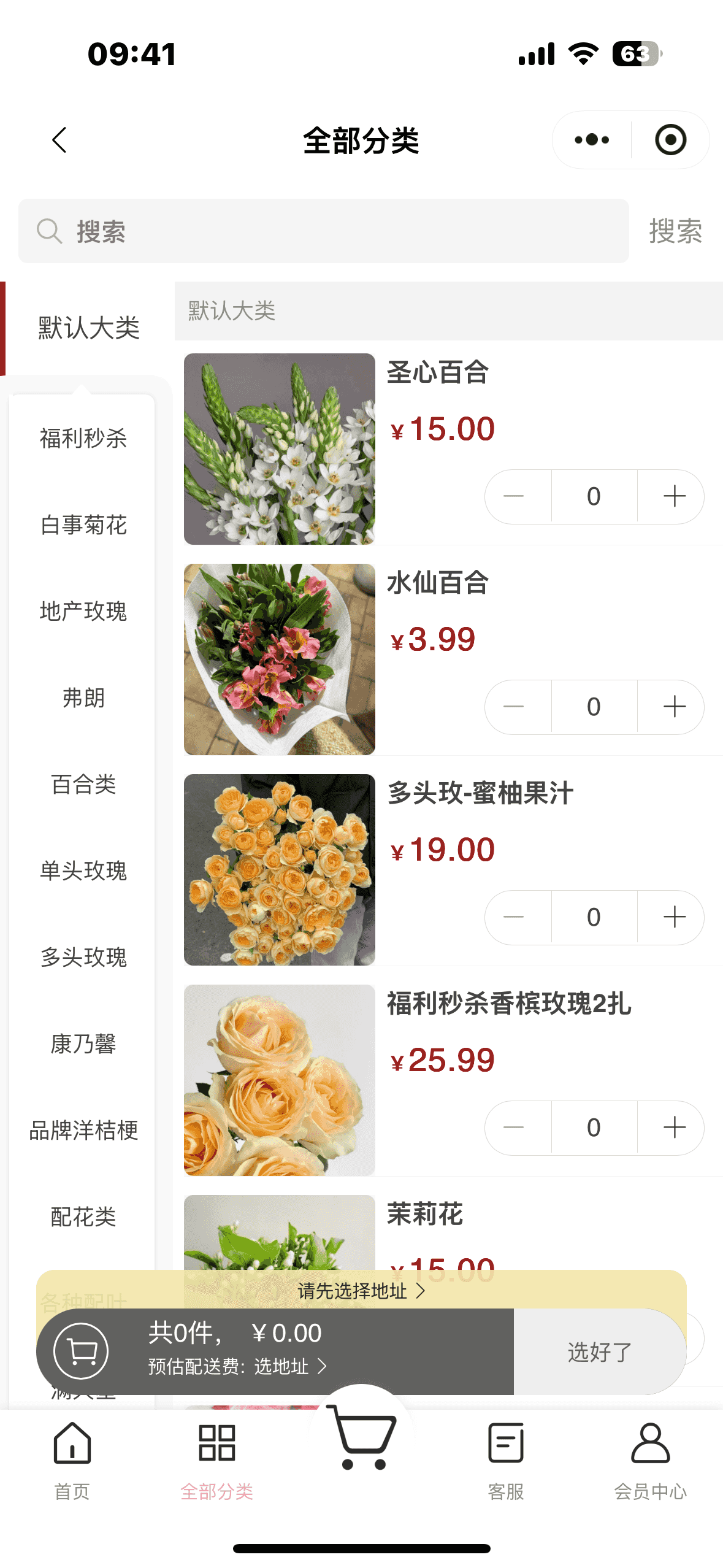The height and width of the screenshot is (1568, 723).
Task: Focus the 搜索 search field
Action: (323, 231)
